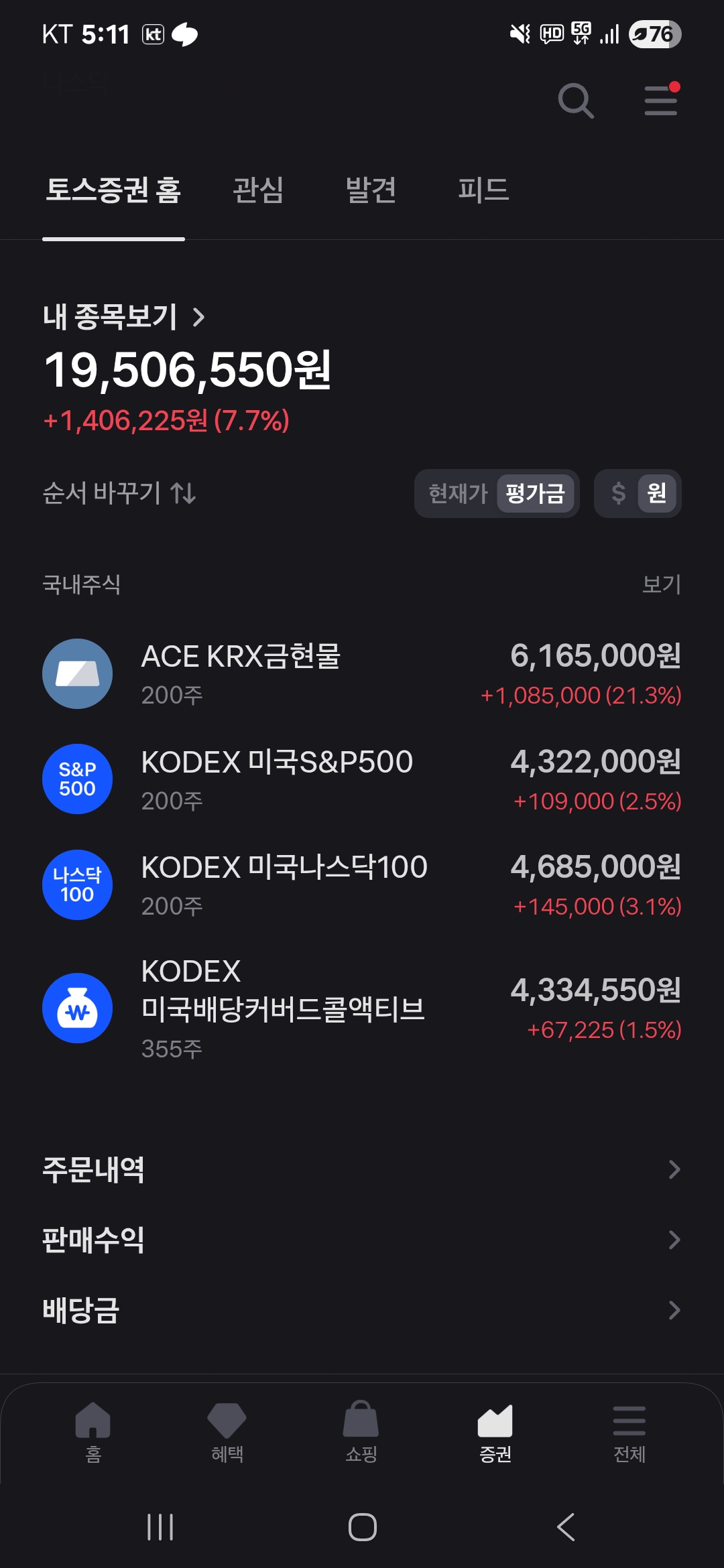Tap 보기 next to 국내주식
The image size is (724, 1568).
click(661, 584)
